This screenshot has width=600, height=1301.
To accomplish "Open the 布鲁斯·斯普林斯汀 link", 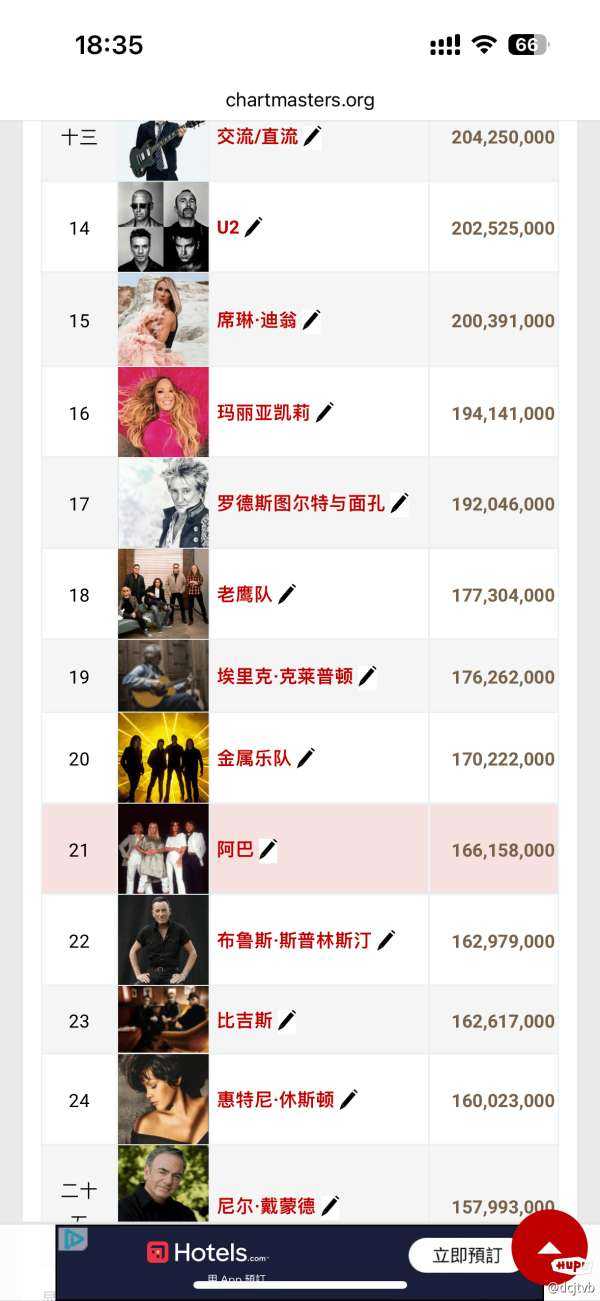I will (294, 941).
